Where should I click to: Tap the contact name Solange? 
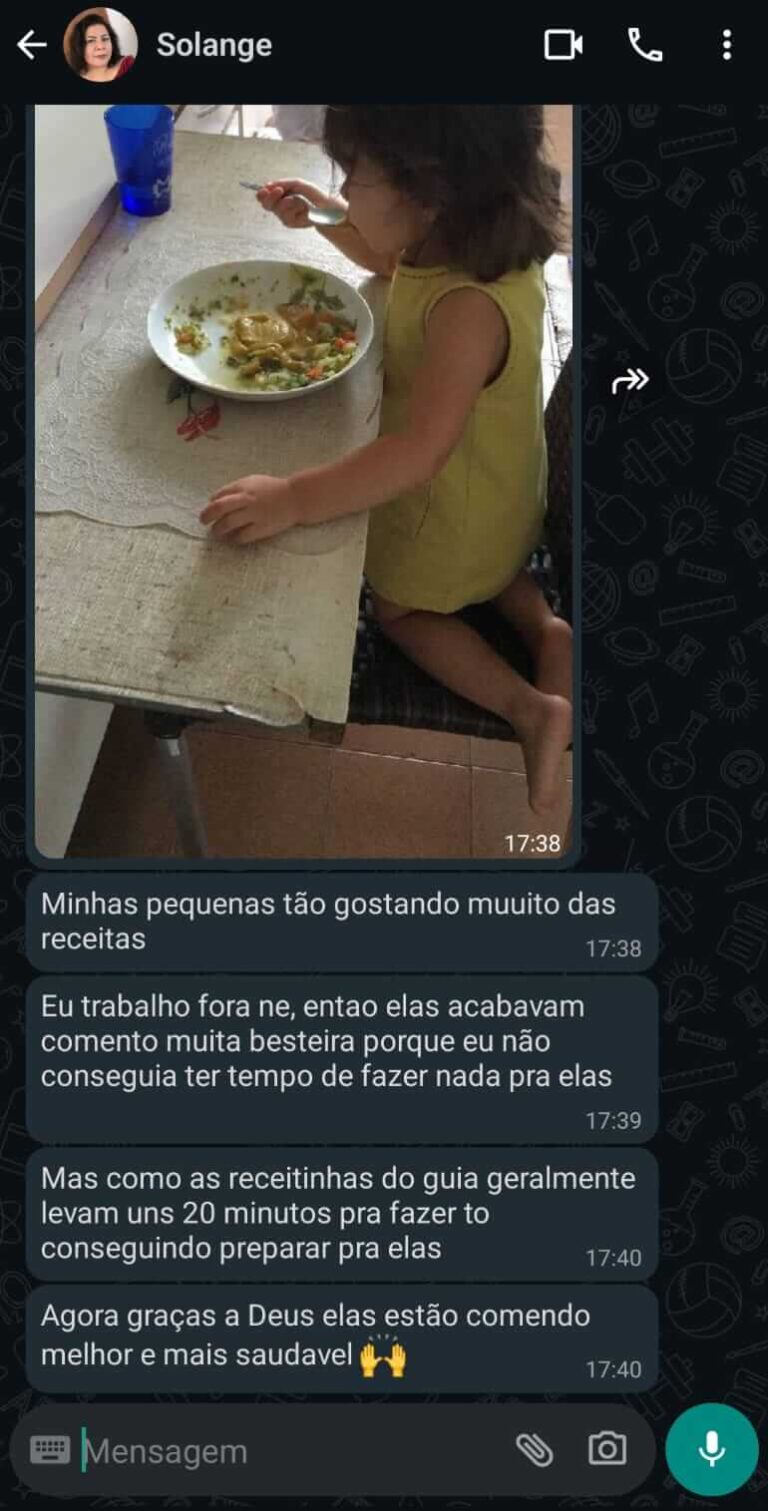pyautogui.click(x=212, y=44)
